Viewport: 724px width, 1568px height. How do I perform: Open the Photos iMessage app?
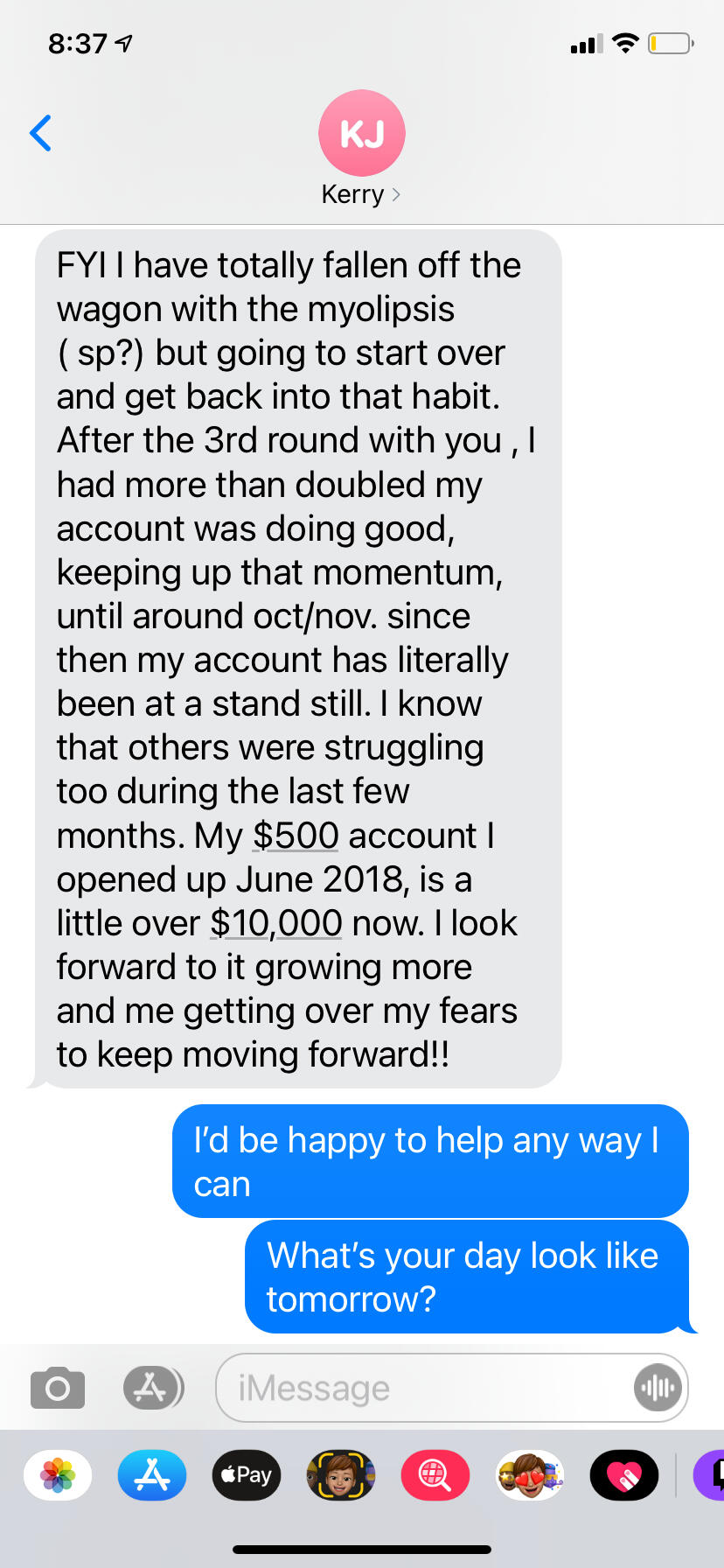click(x=58, y=1475)
